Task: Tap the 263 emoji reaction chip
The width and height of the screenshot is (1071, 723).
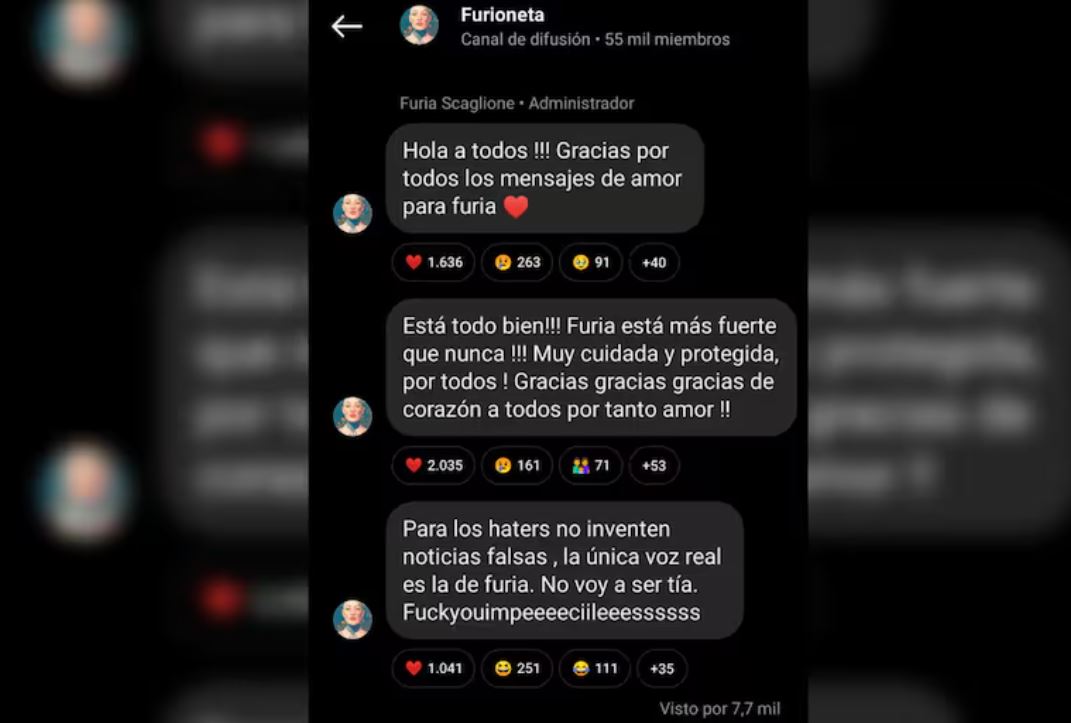Action: click(517, 263)
